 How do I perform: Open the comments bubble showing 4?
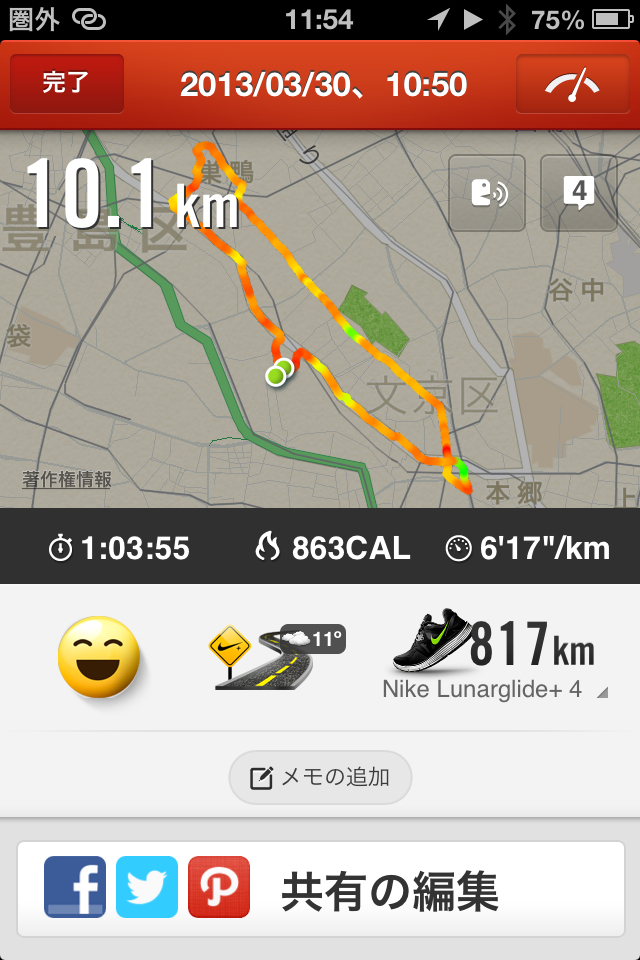578,193
